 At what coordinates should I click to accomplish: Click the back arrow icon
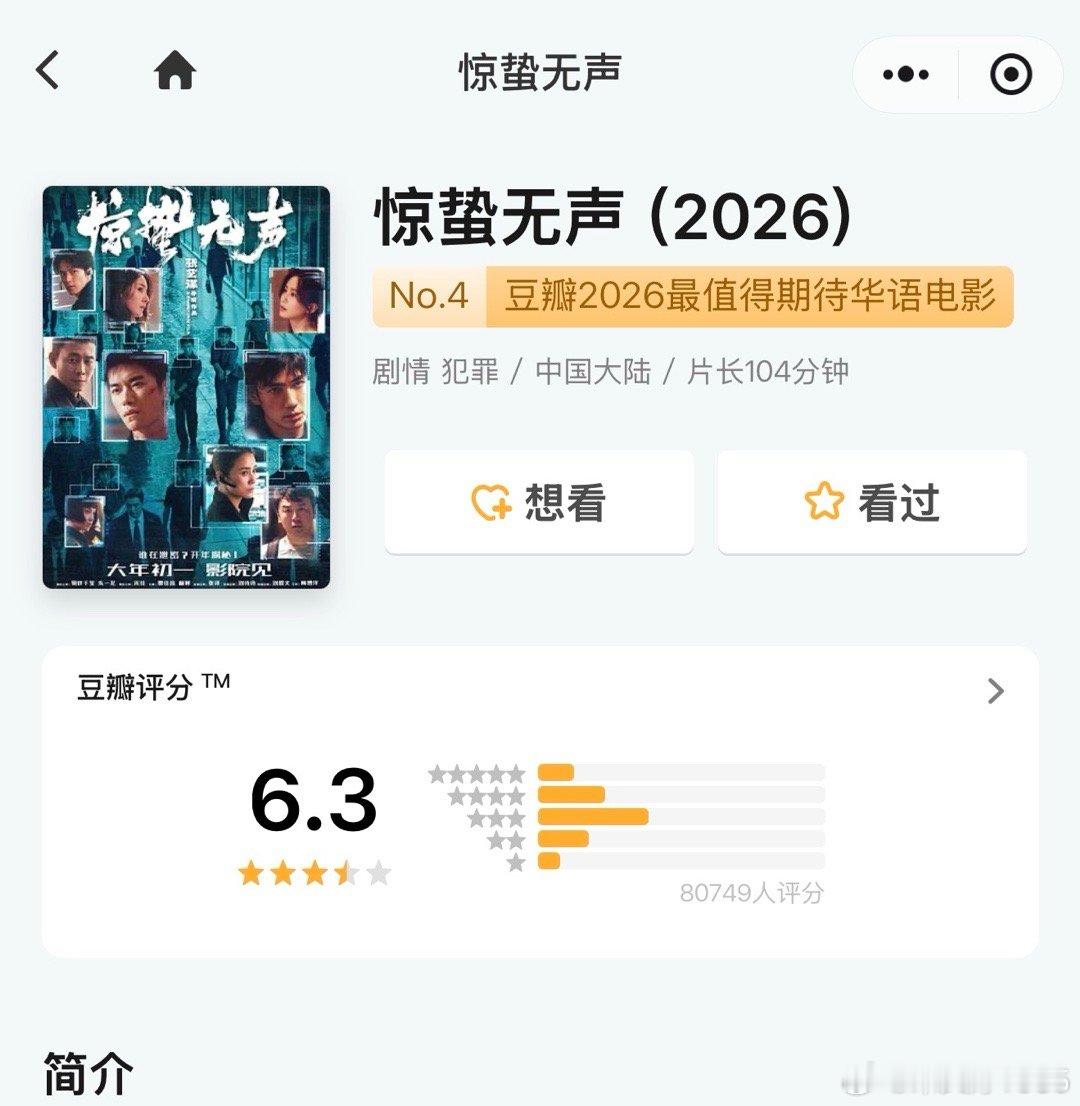tap(47, 72)
